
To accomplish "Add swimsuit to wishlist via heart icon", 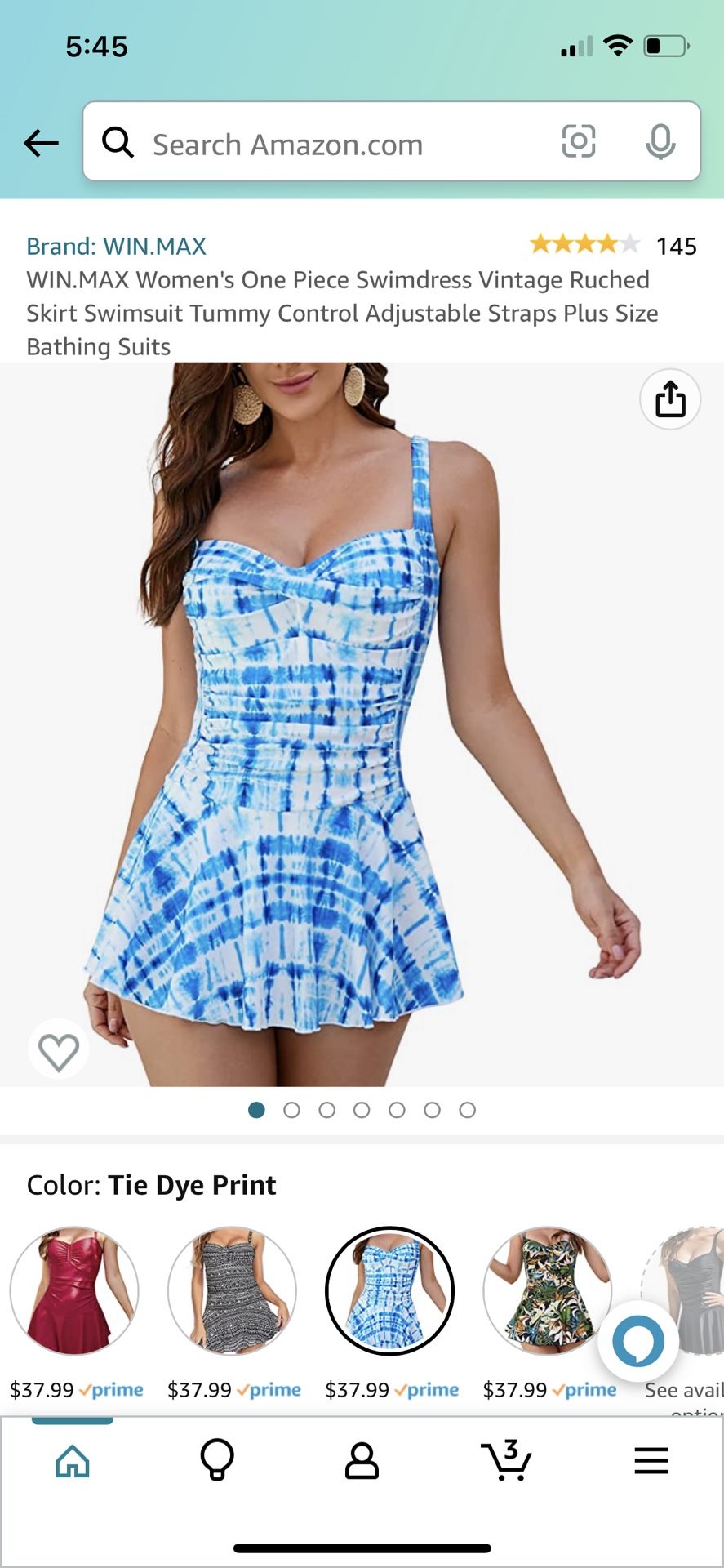I will (57, 1049).
